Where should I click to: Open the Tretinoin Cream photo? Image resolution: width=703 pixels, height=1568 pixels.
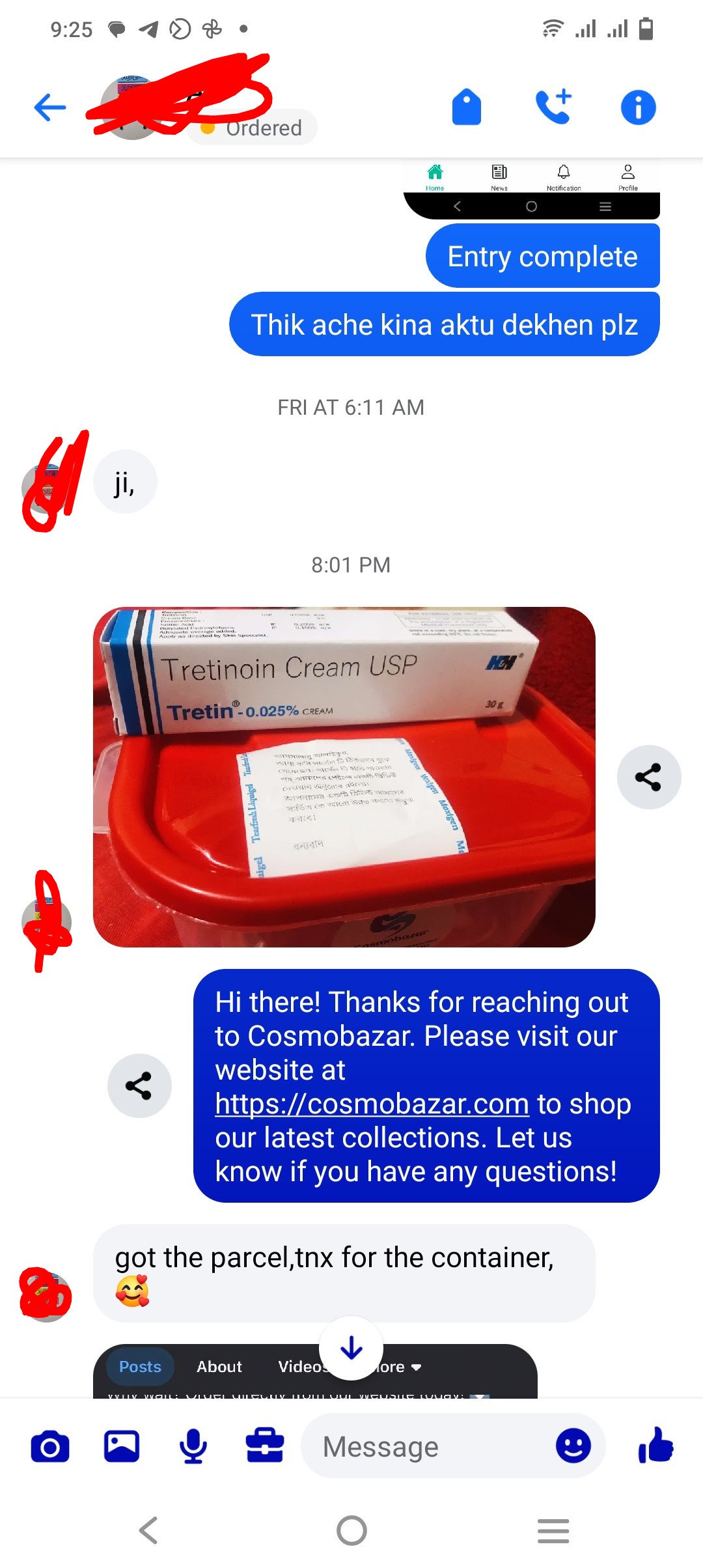click(x=344, y=776)
